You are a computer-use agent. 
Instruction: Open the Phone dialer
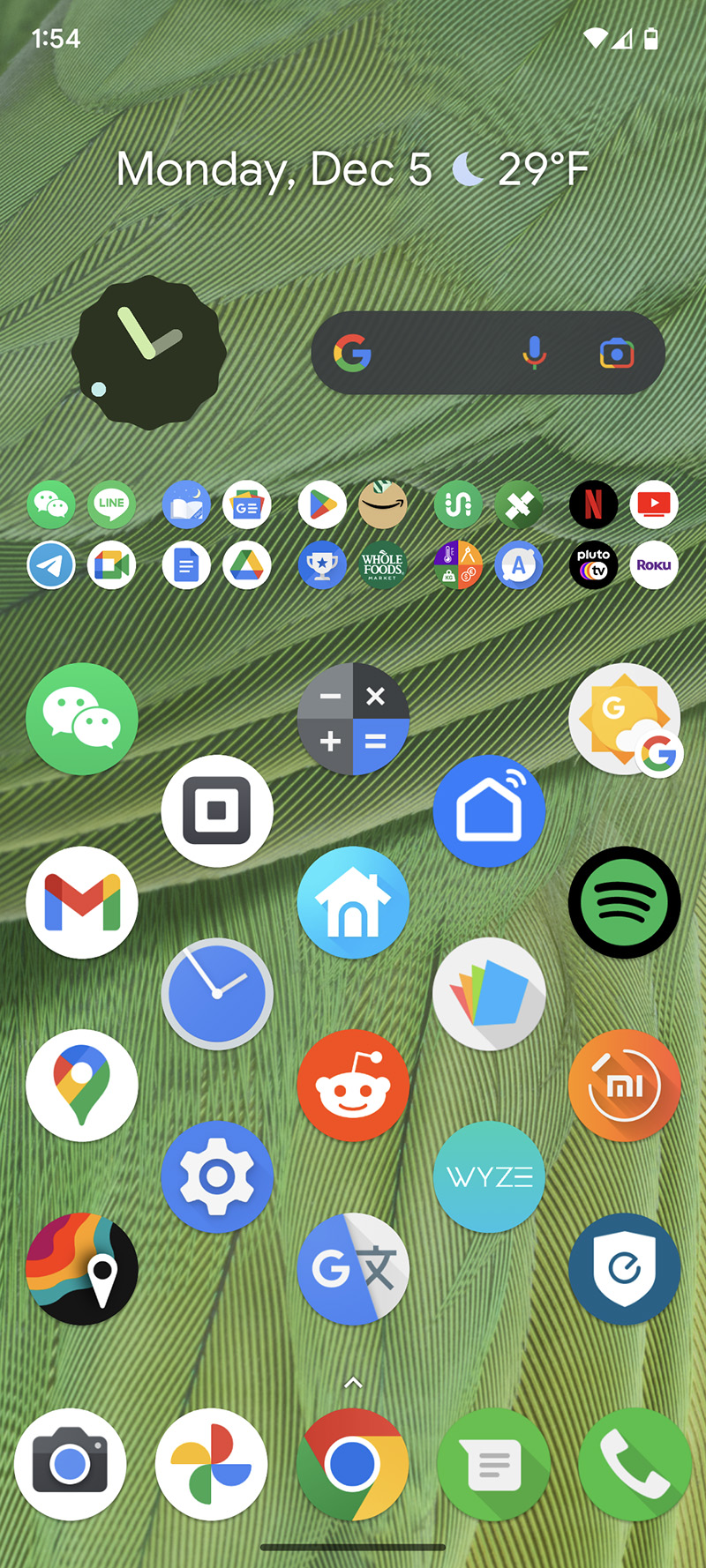pos(635,1464)
